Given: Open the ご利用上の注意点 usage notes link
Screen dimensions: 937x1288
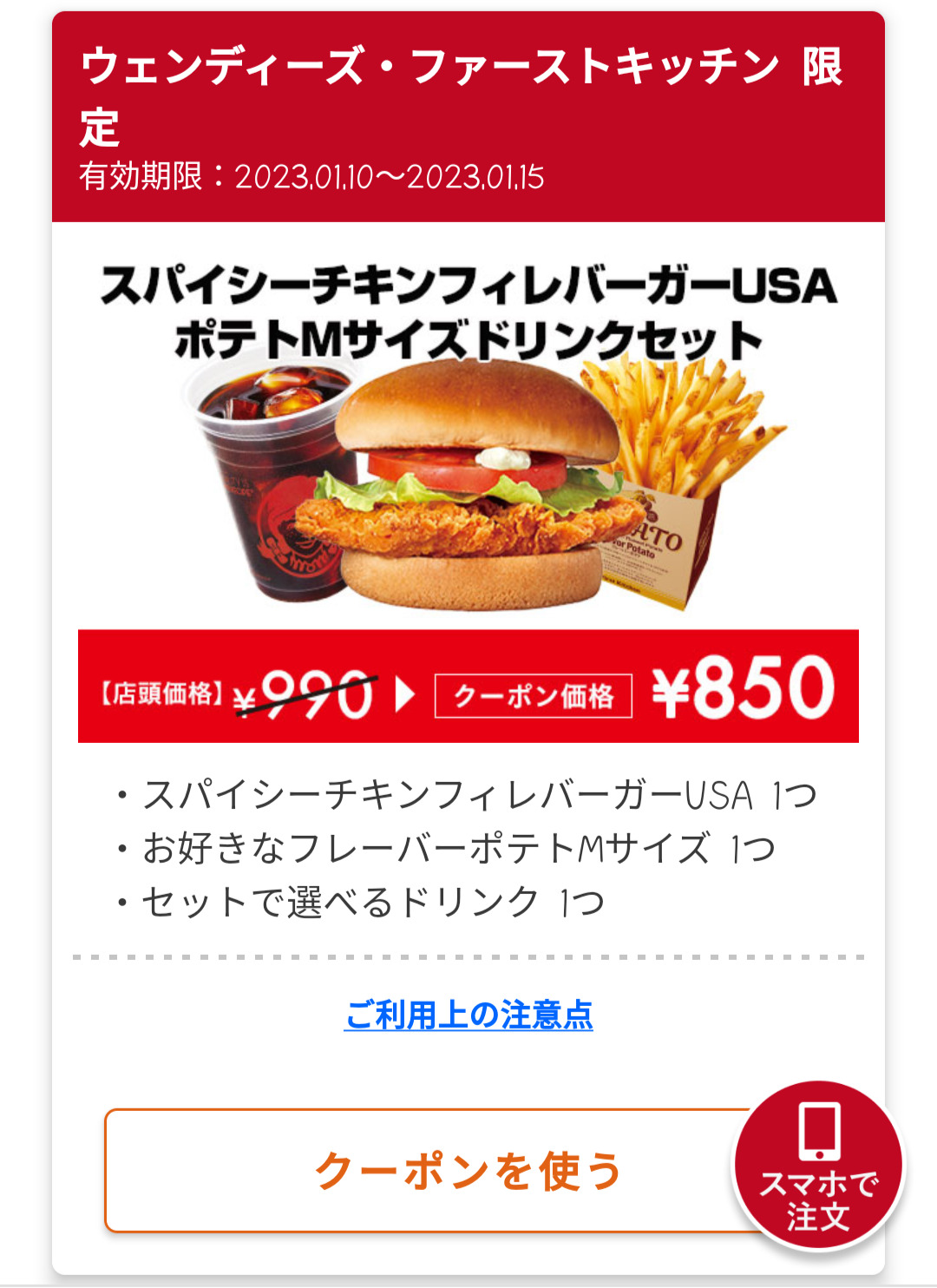Looking at the screenshot, I should tap(468, 1015).
